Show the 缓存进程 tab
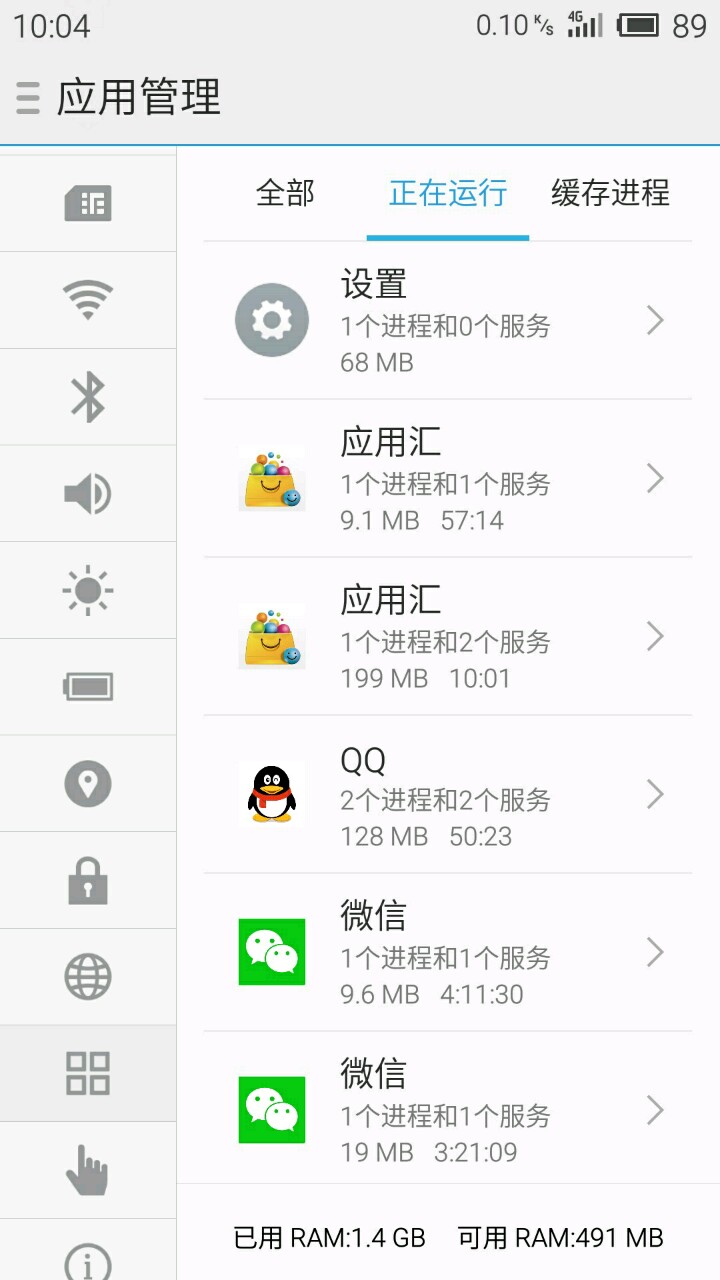 [x=610, y=193]
